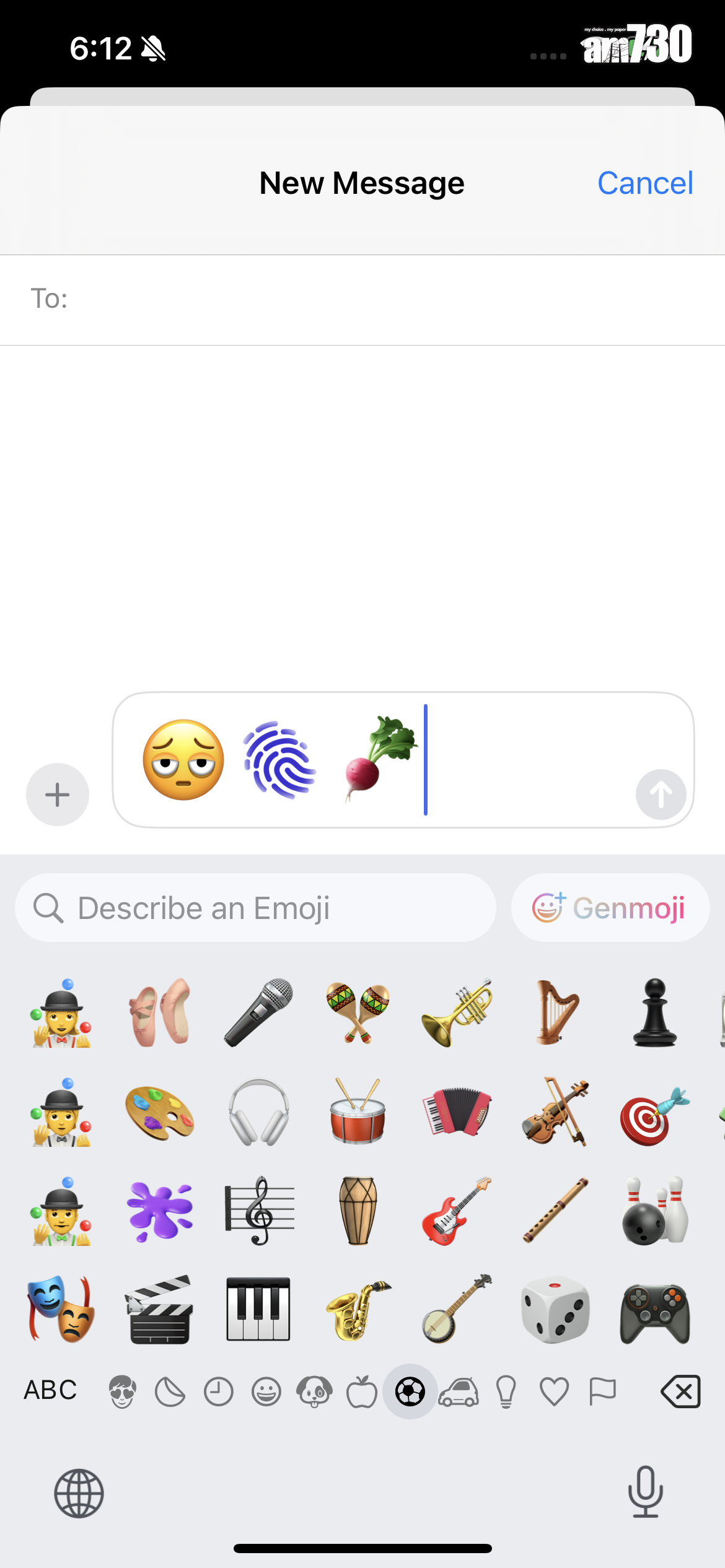Insert the dice emoji
The image size is (725, 1568).
(555, 1309)
